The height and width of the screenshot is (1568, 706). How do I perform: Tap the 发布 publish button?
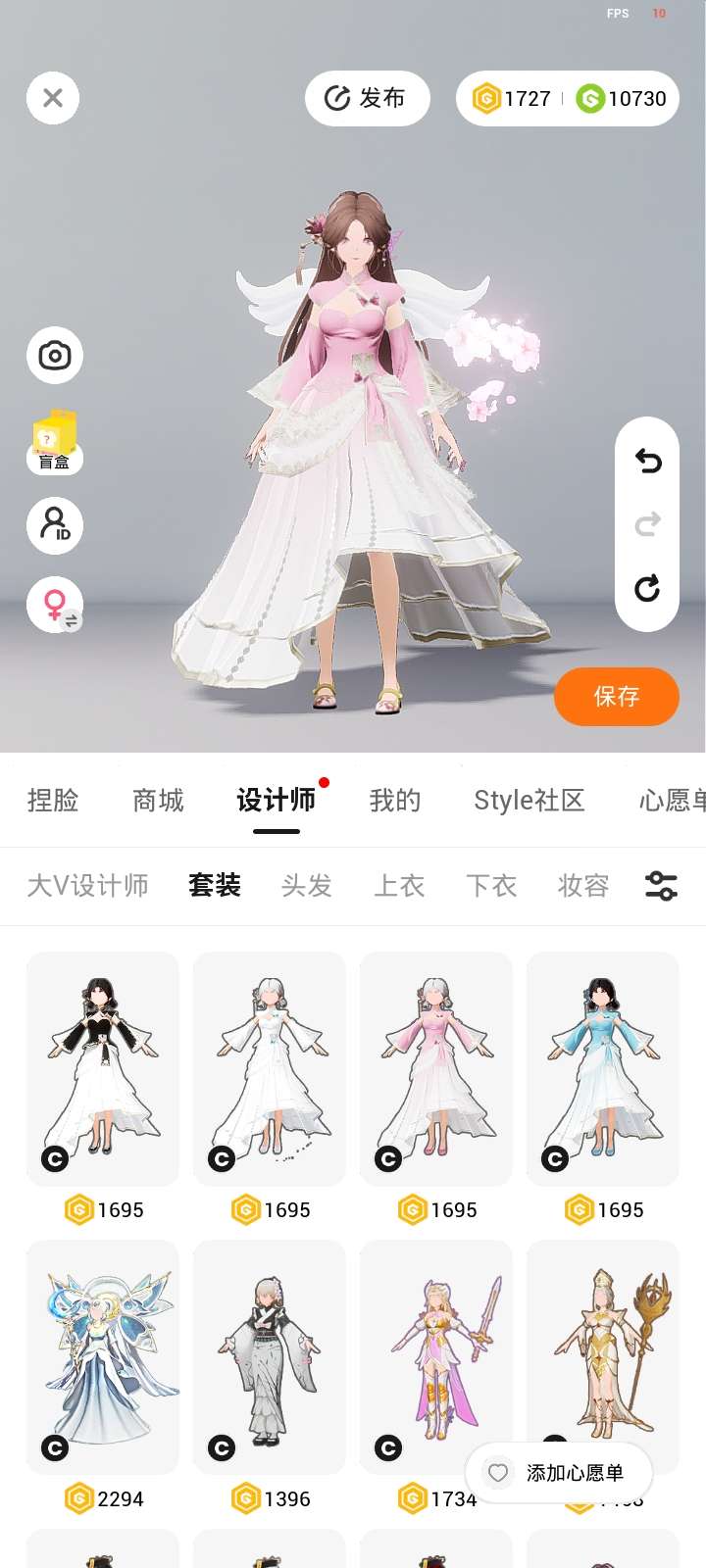pos(367,98)
